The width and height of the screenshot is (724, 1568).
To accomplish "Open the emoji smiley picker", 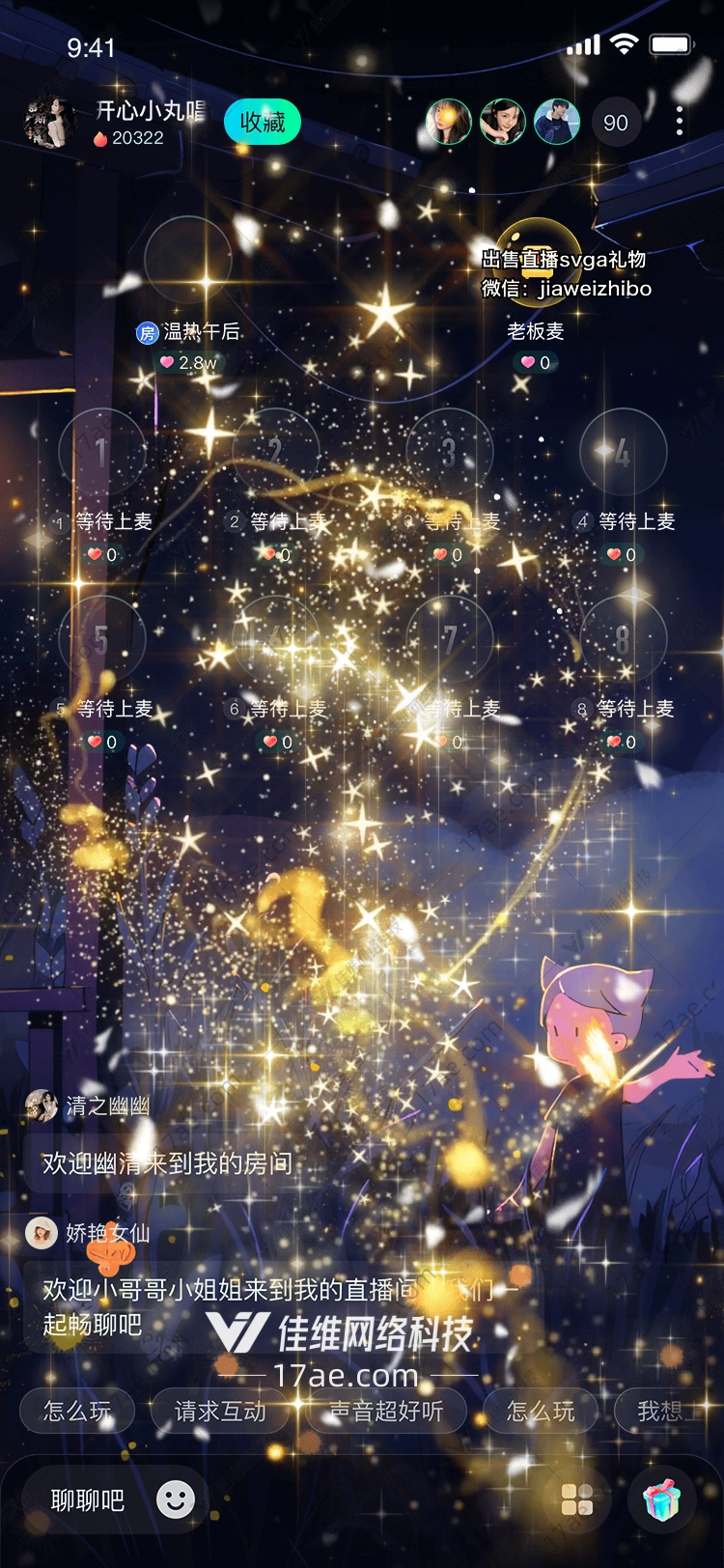I will [176, 1499].
